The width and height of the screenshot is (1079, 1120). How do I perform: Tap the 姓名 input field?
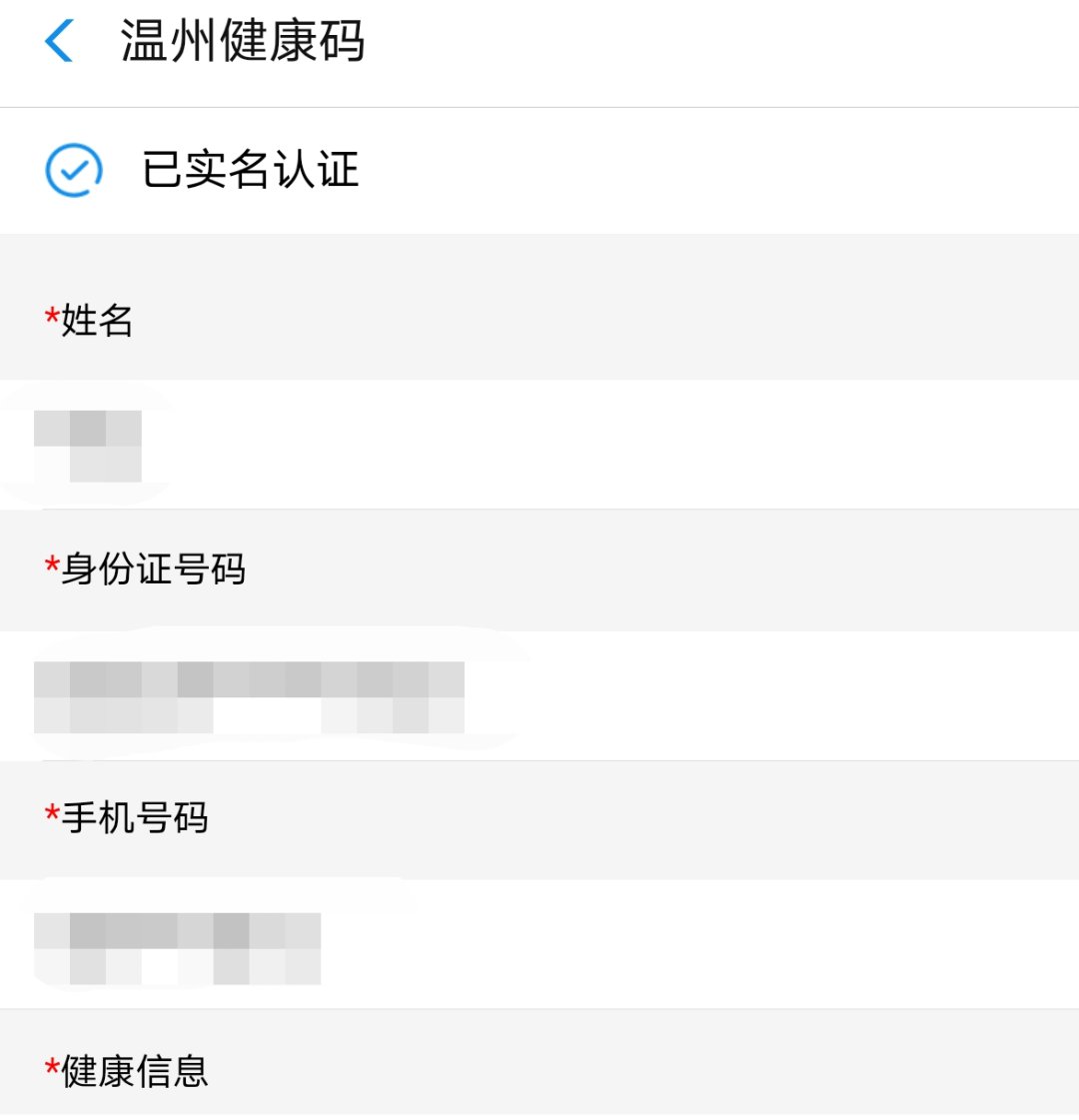tap(539, 445)
